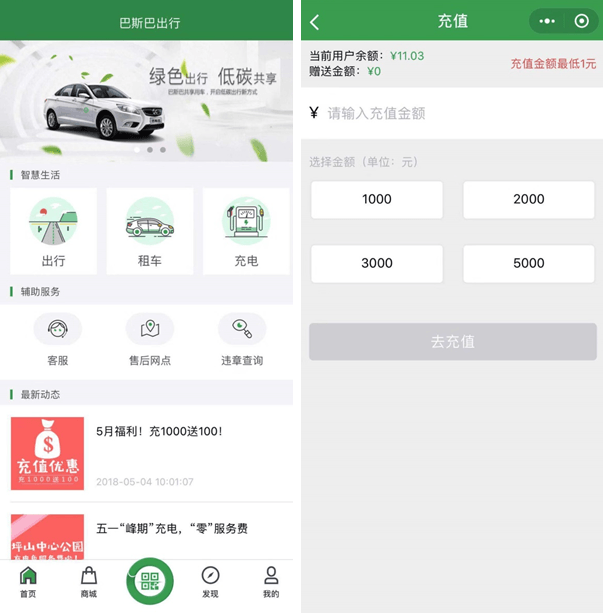Close the mini program with the circle icon
This screenshot has width=603, height=613.
[x=581, y=21]
